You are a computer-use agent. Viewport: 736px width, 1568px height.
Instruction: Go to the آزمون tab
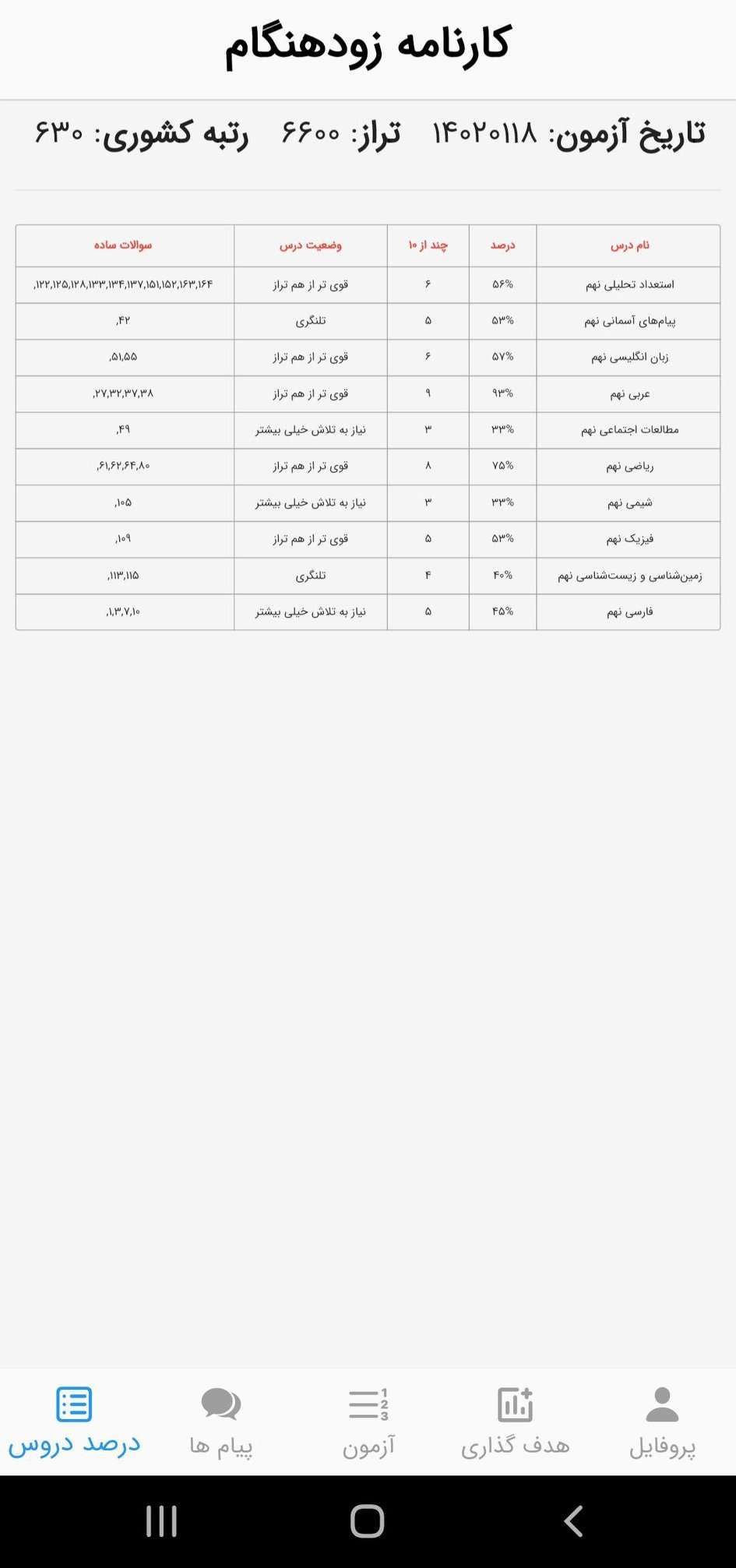[x=368, y=1422]
